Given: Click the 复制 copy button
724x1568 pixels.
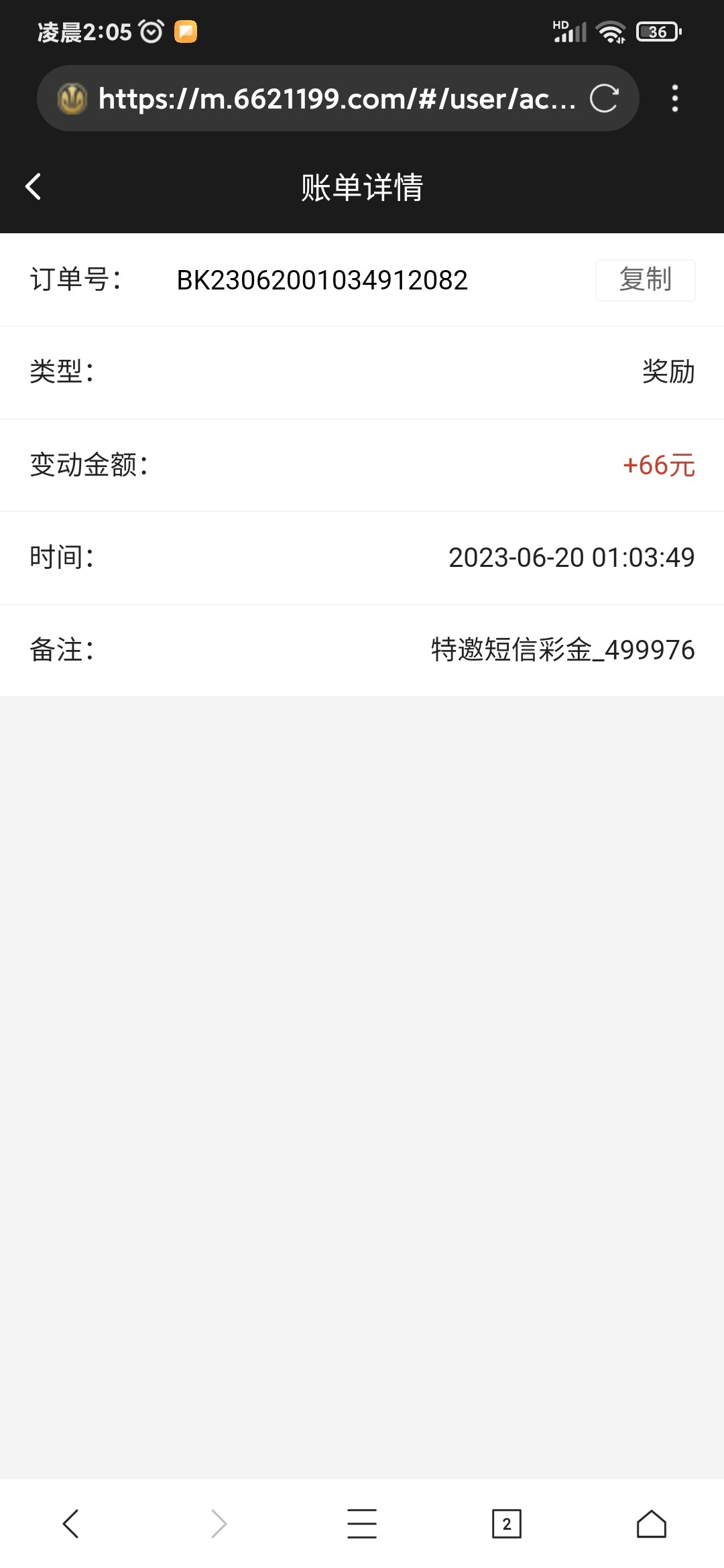Looking at the screenshot, I should (645, 280).
